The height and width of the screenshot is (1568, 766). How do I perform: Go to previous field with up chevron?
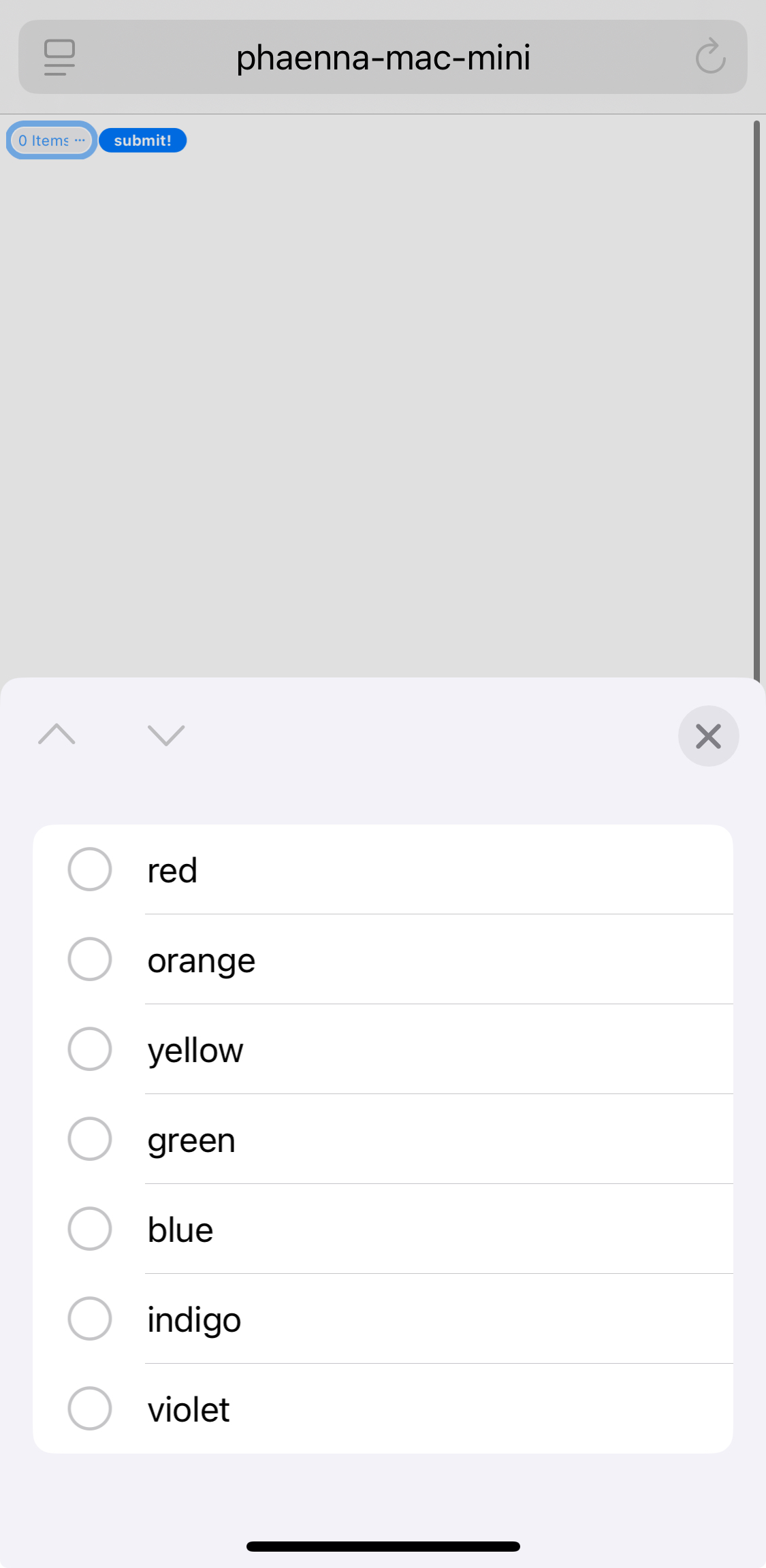[57, 735]
